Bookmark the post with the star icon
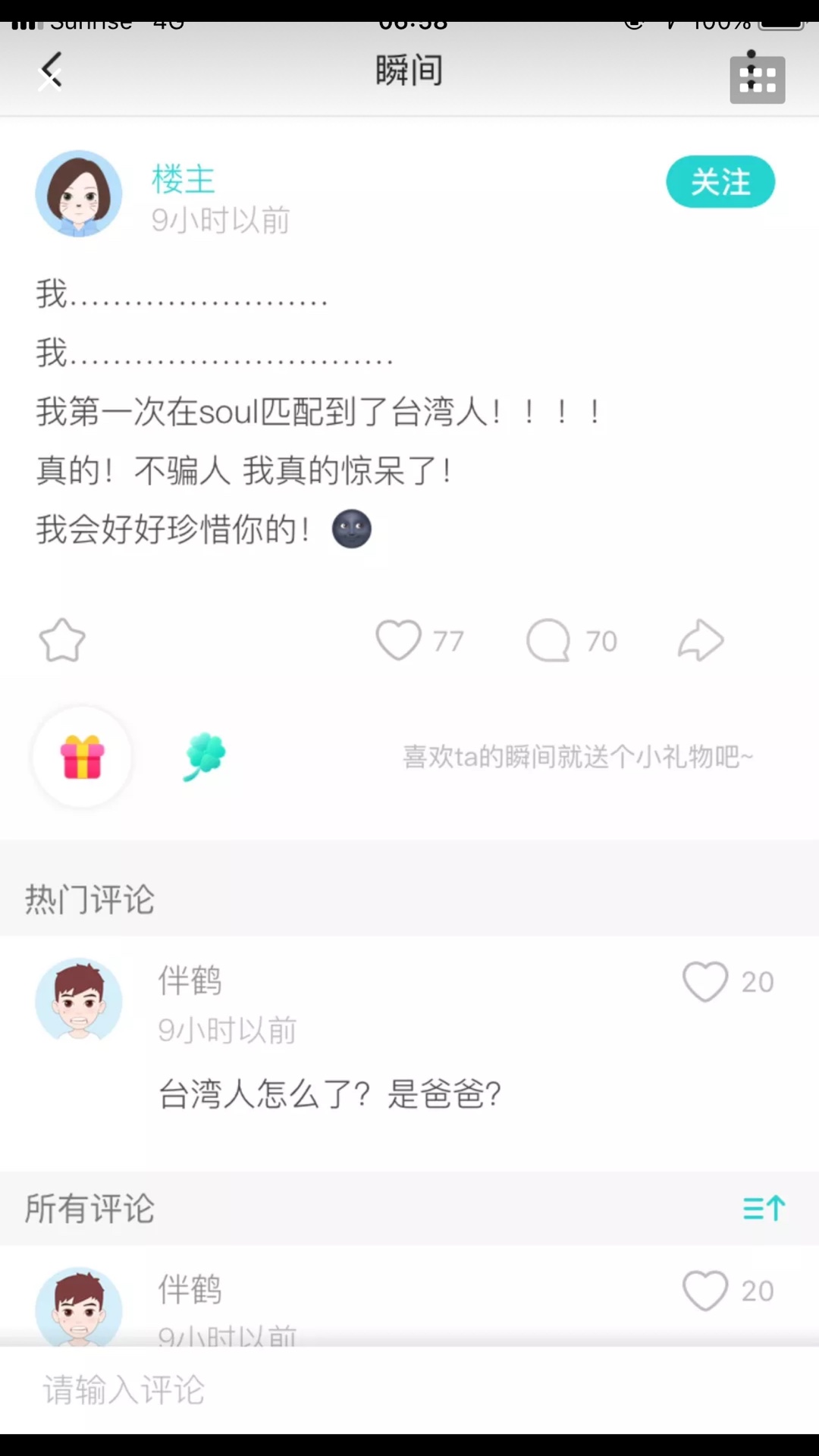 tap(62, 640)
